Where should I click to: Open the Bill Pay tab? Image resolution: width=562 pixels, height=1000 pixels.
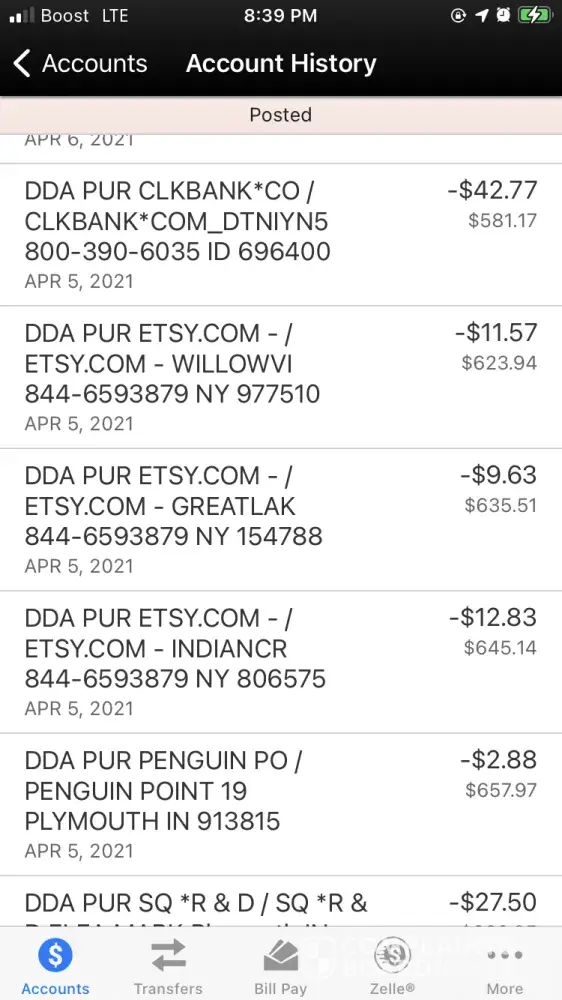[x=281, y=965]
